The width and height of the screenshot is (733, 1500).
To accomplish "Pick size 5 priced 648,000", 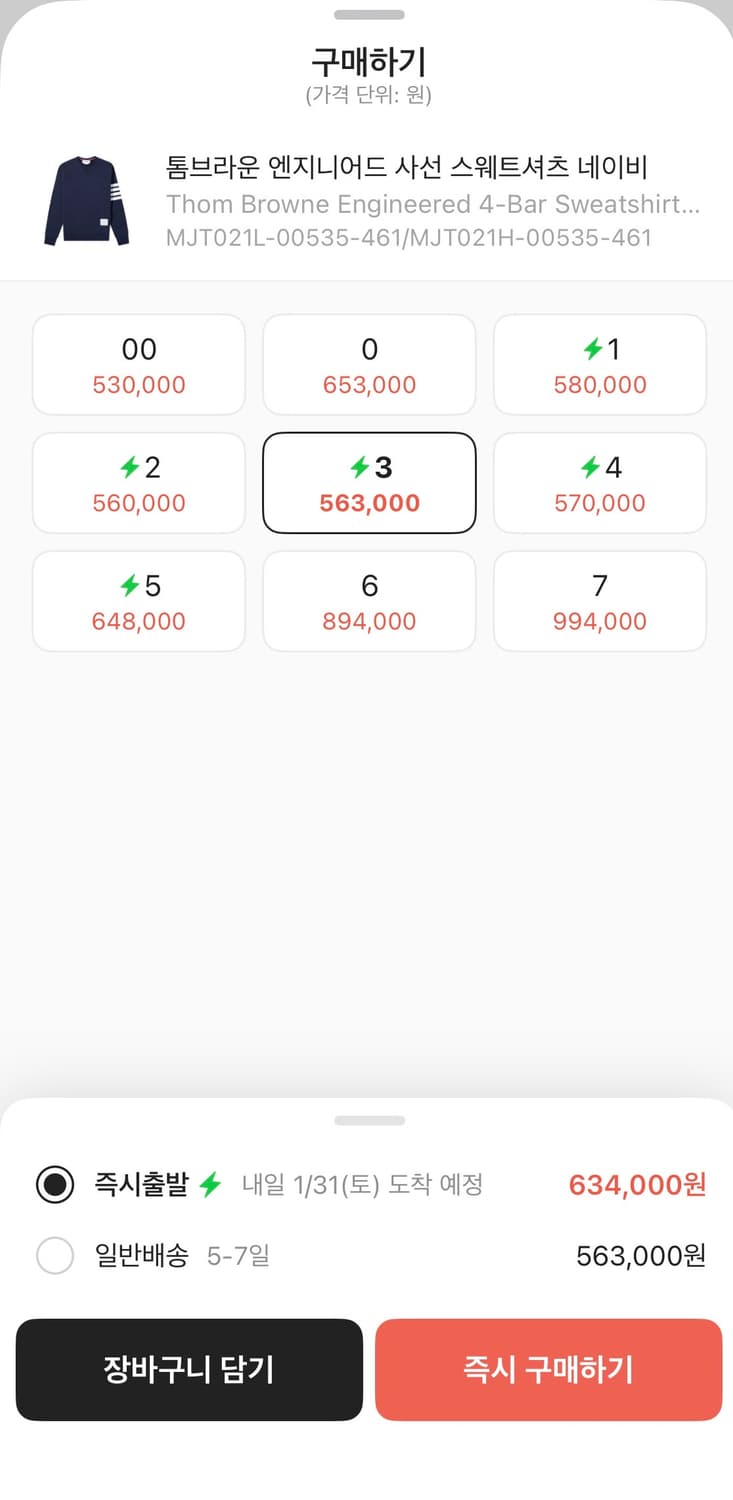I will coord(139,601).
